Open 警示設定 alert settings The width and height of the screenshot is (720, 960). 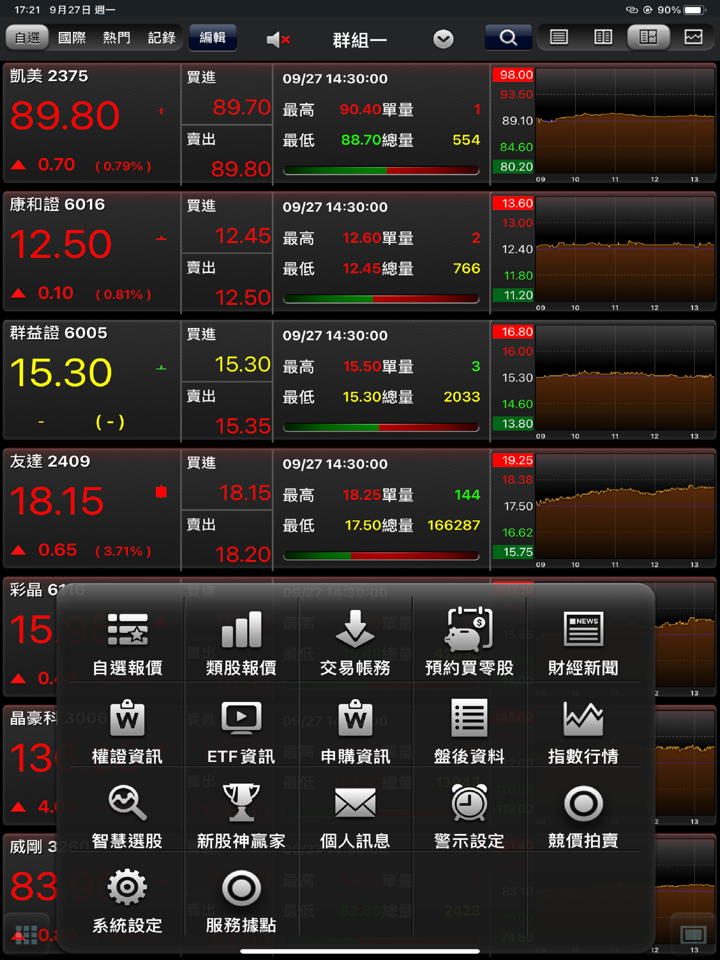469,816
